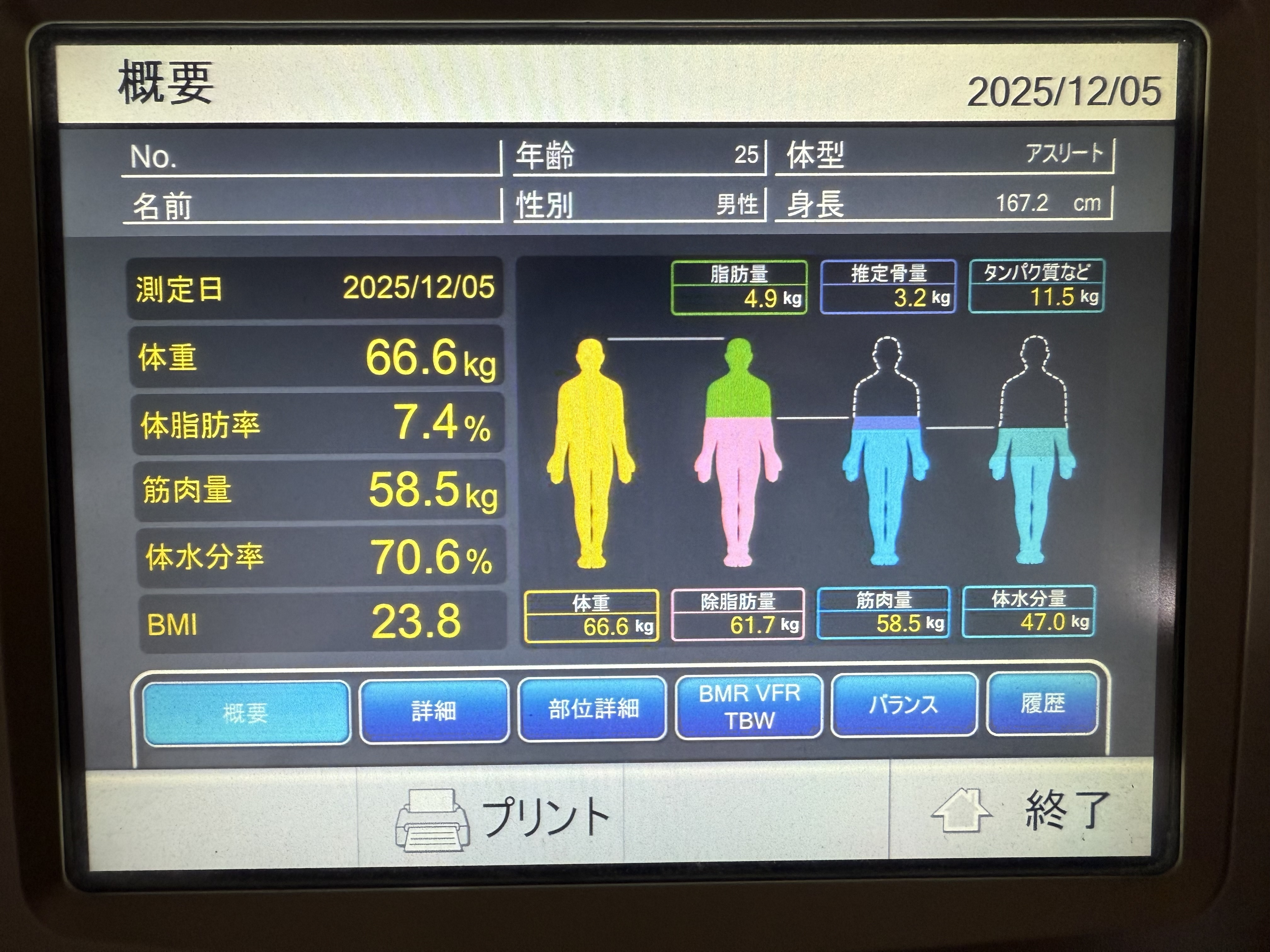Select the BMR VFR TBW tab
The height and width of the screenshot is (952, 1270).
[749, 706]
